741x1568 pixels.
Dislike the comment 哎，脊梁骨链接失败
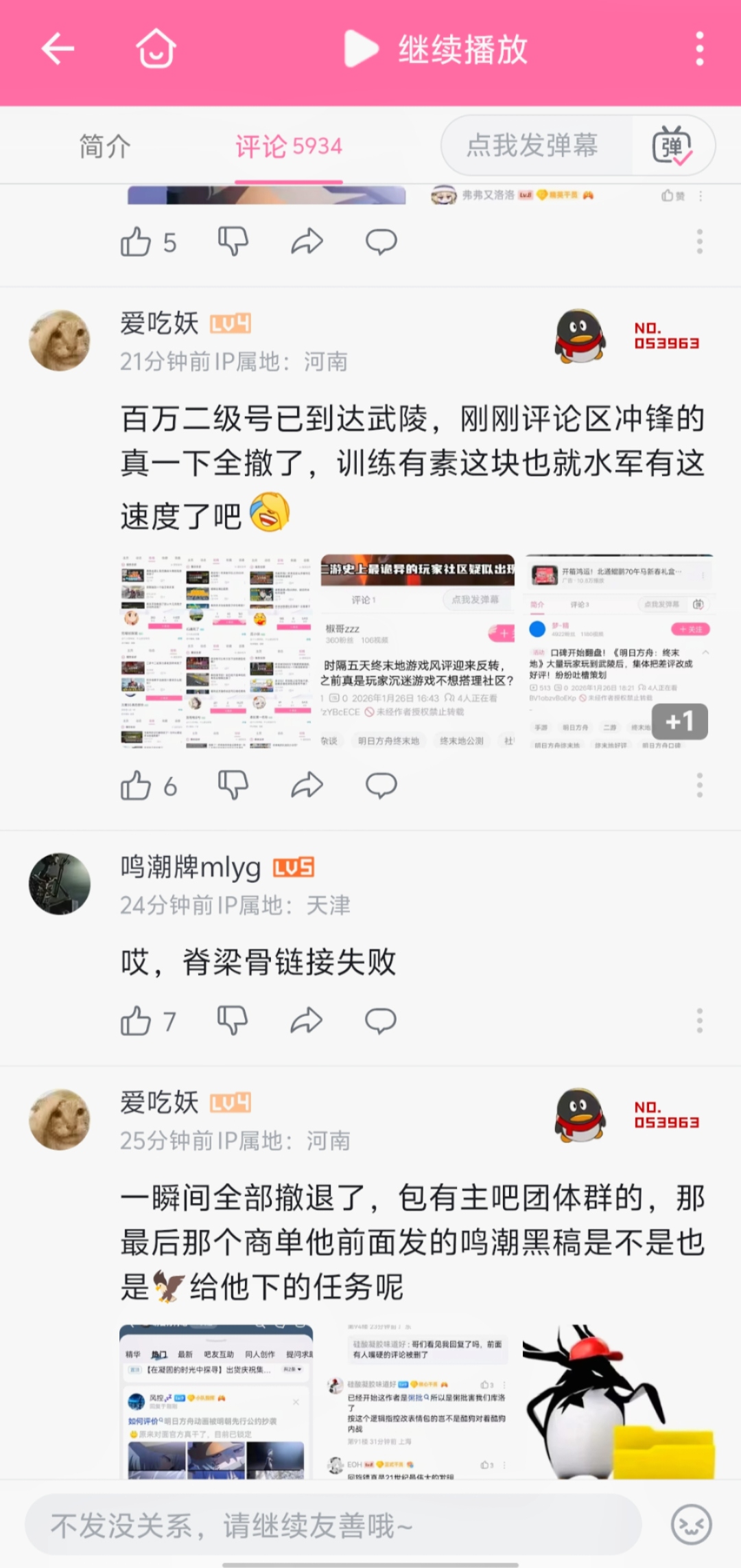pos(233,1021)
